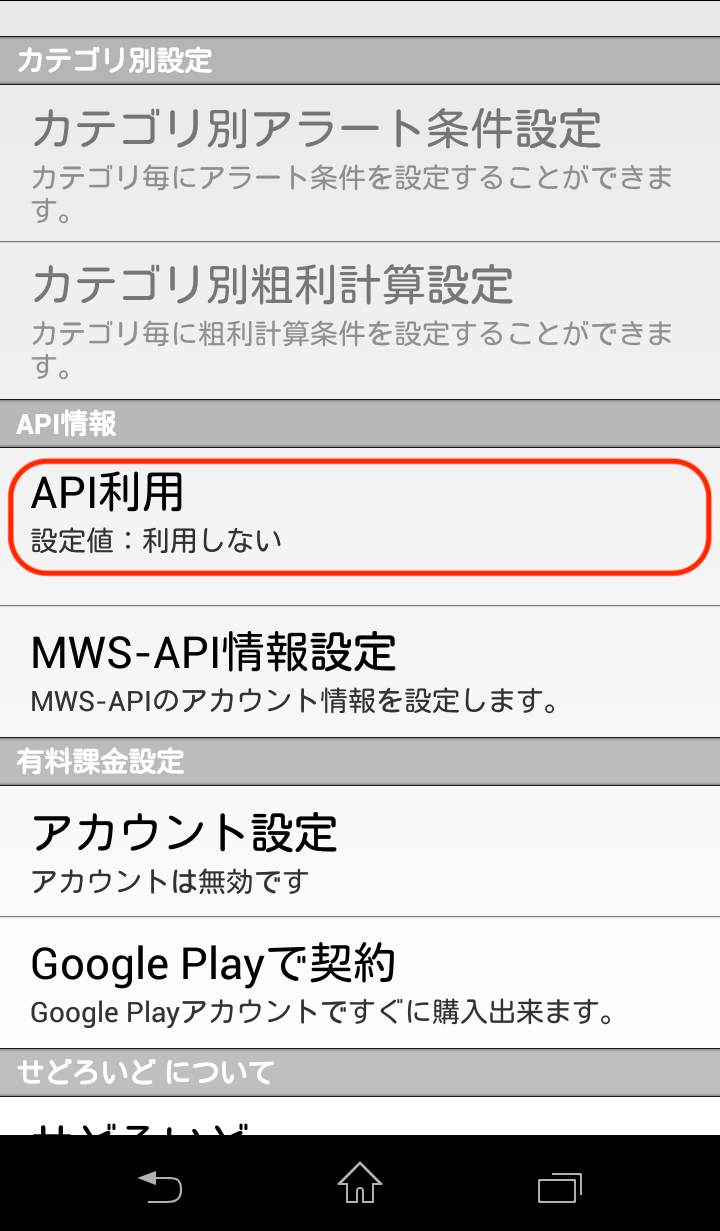
Task: Open カテゴリ別粗利計算設定 row
Action: (x=360, y=320)
